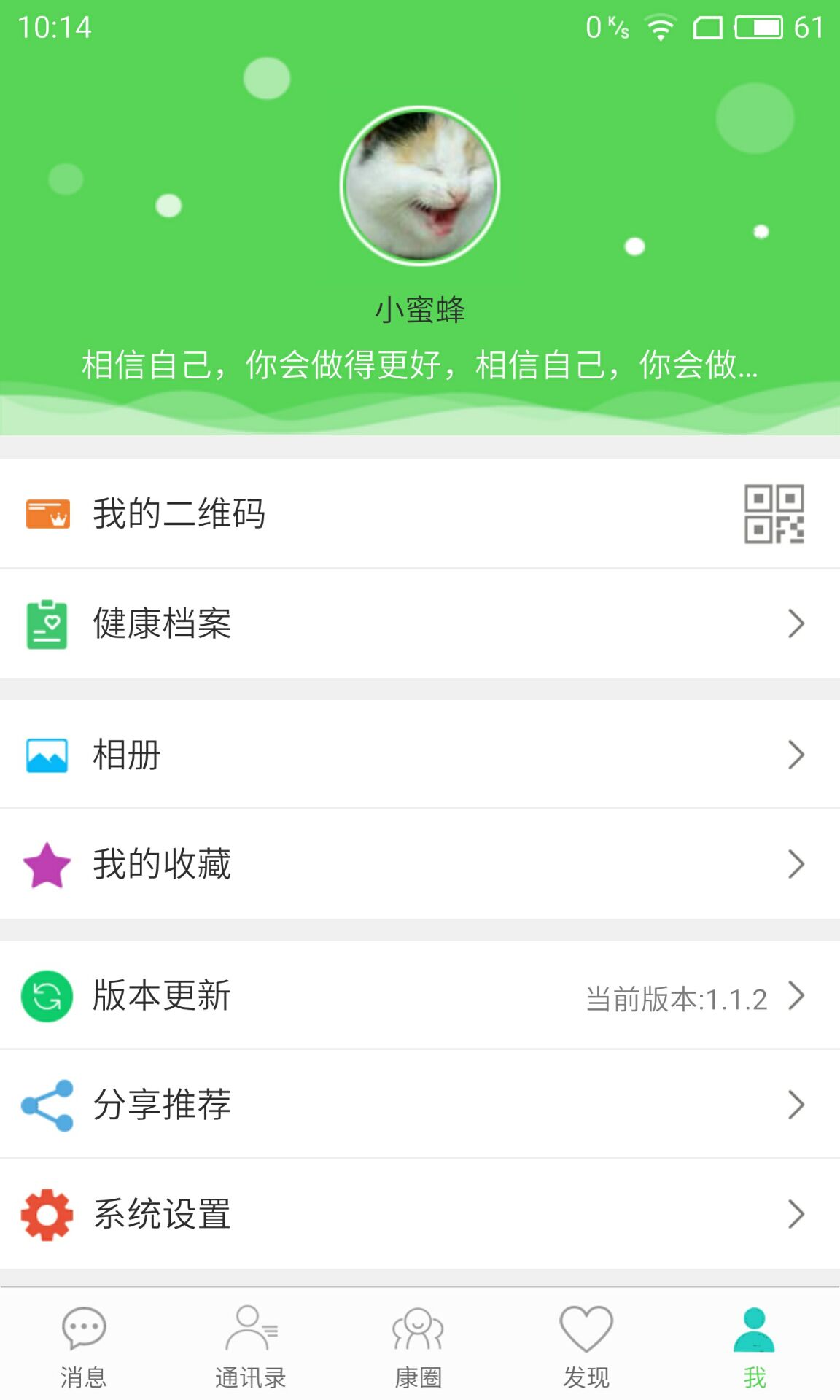The image size is (840, 1400).
Task: Open 我的收藏 favorites
Action: pos(420,864)
